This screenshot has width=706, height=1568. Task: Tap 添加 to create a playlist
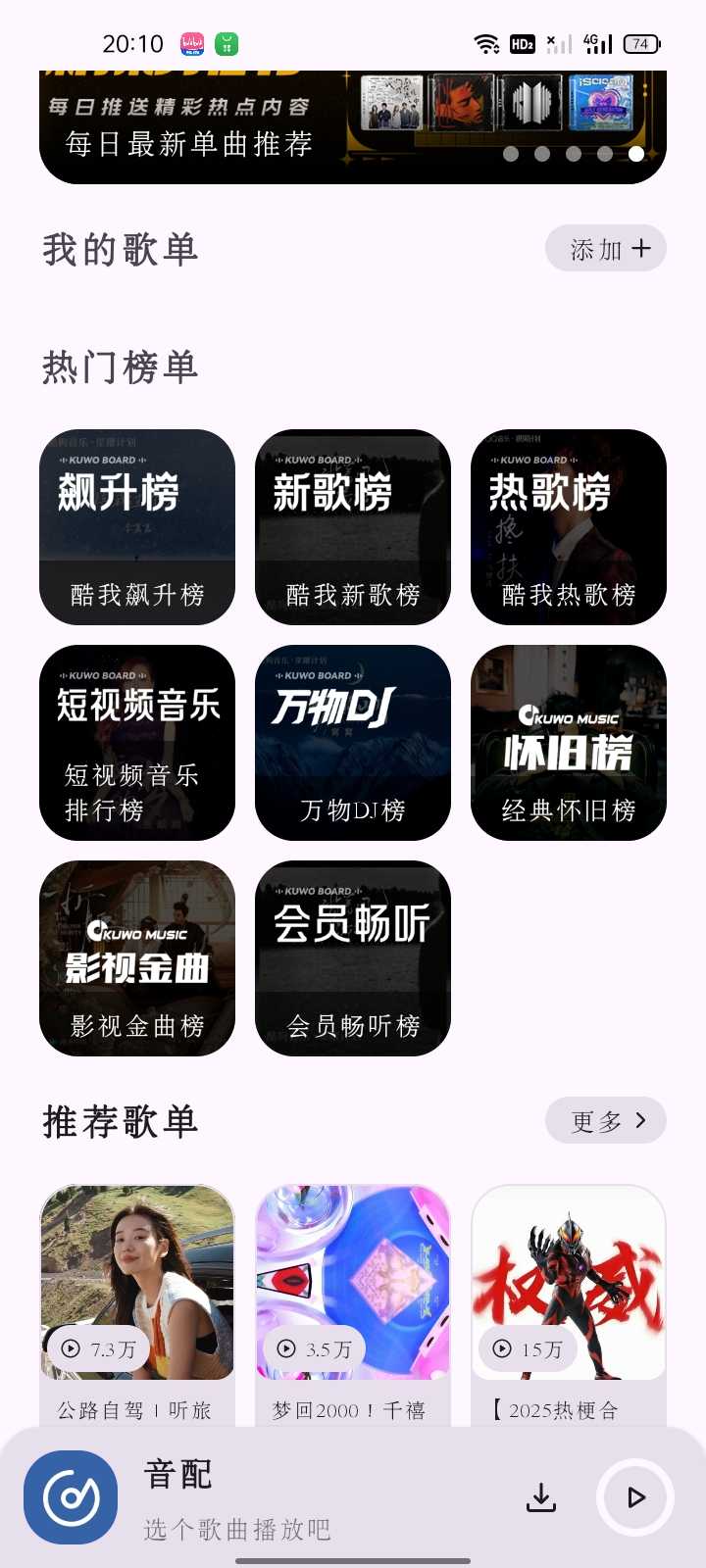pos(605,249)
